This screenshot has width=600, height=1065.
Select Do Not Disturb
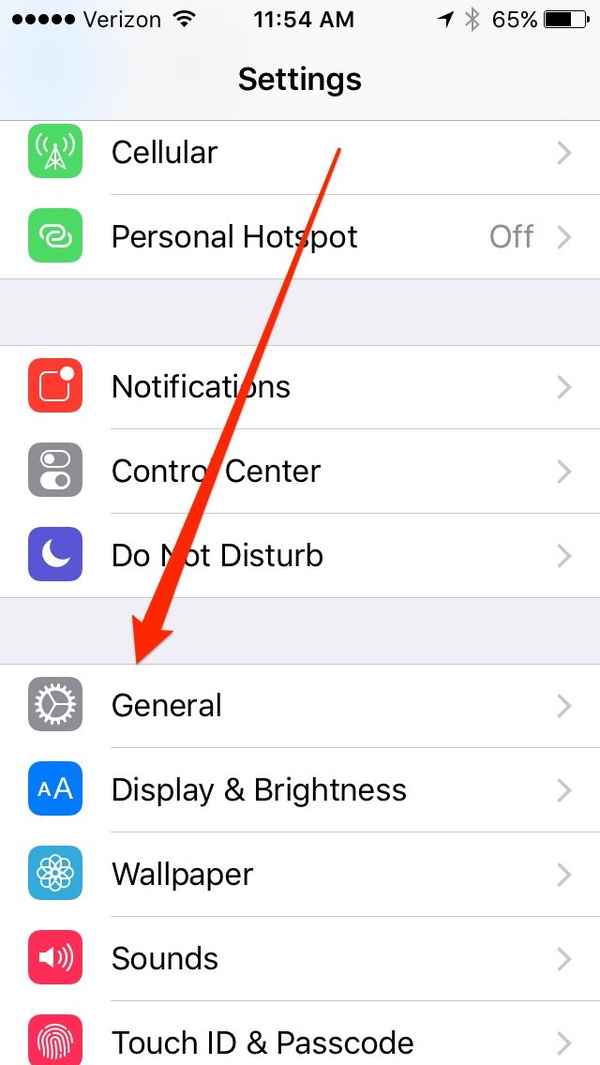(x=300, y=555)
